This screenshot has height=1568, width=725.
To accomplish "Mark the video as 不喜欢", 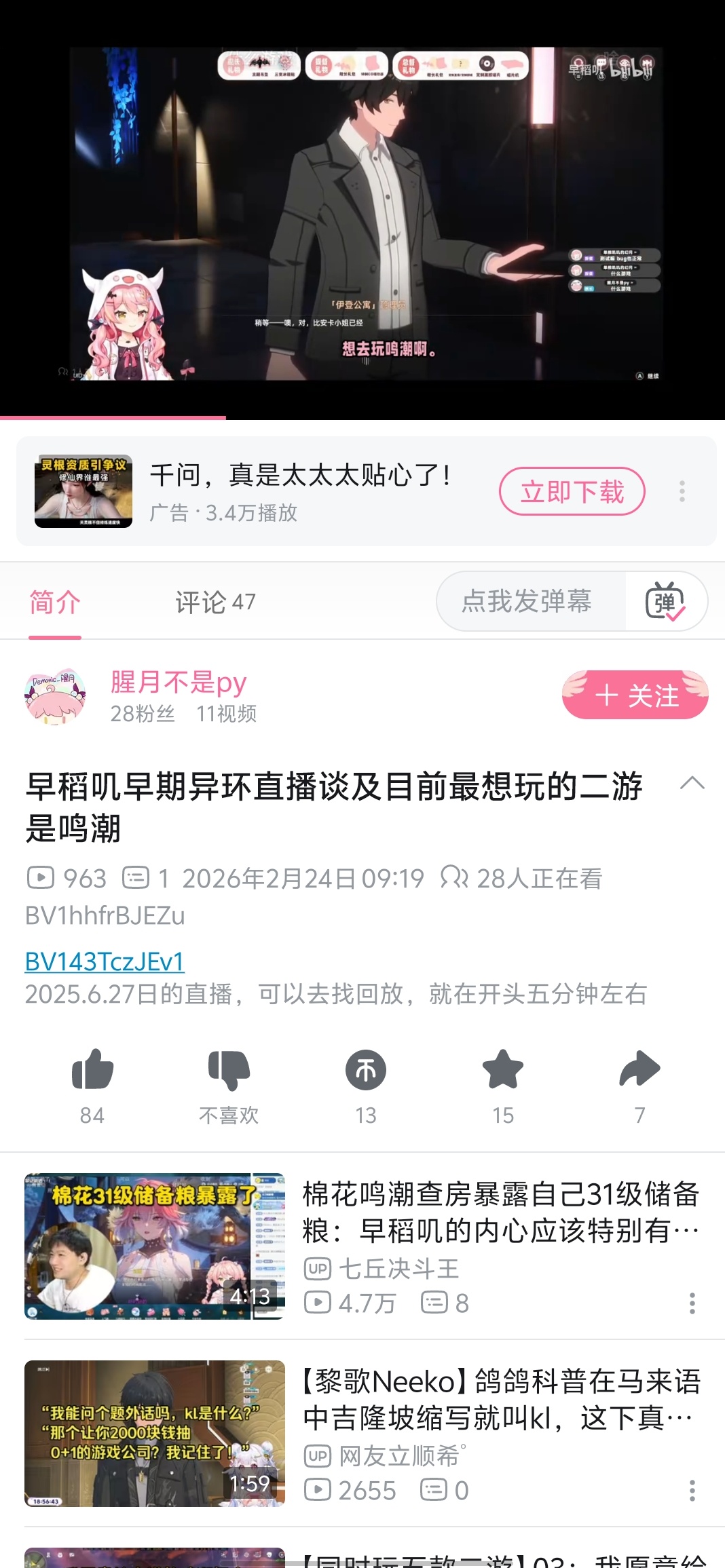I will [x=229, y=1071].
